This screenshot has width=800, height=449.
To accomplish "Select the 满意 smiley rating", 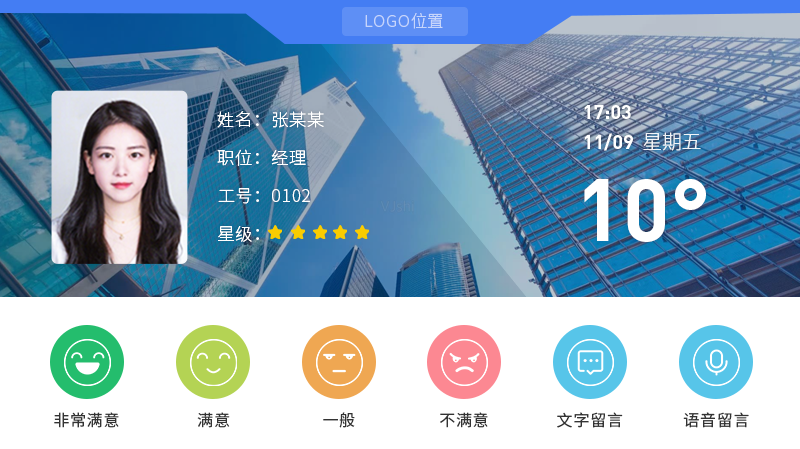I will (x=213, y=362).
